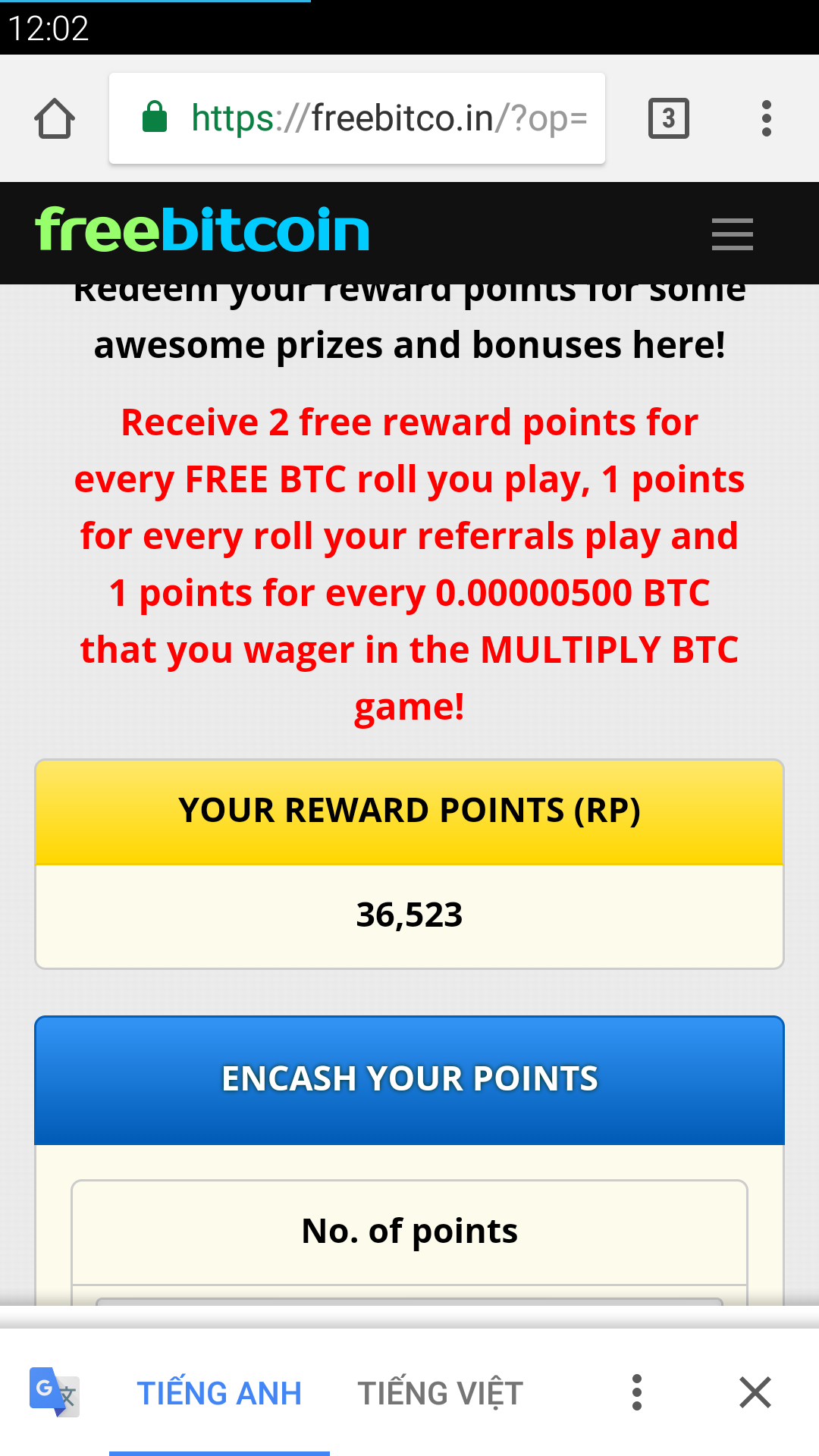The height and width of the screenshot is (1456, 819).
Task: Open translate bar more options
Action: 637,1393
